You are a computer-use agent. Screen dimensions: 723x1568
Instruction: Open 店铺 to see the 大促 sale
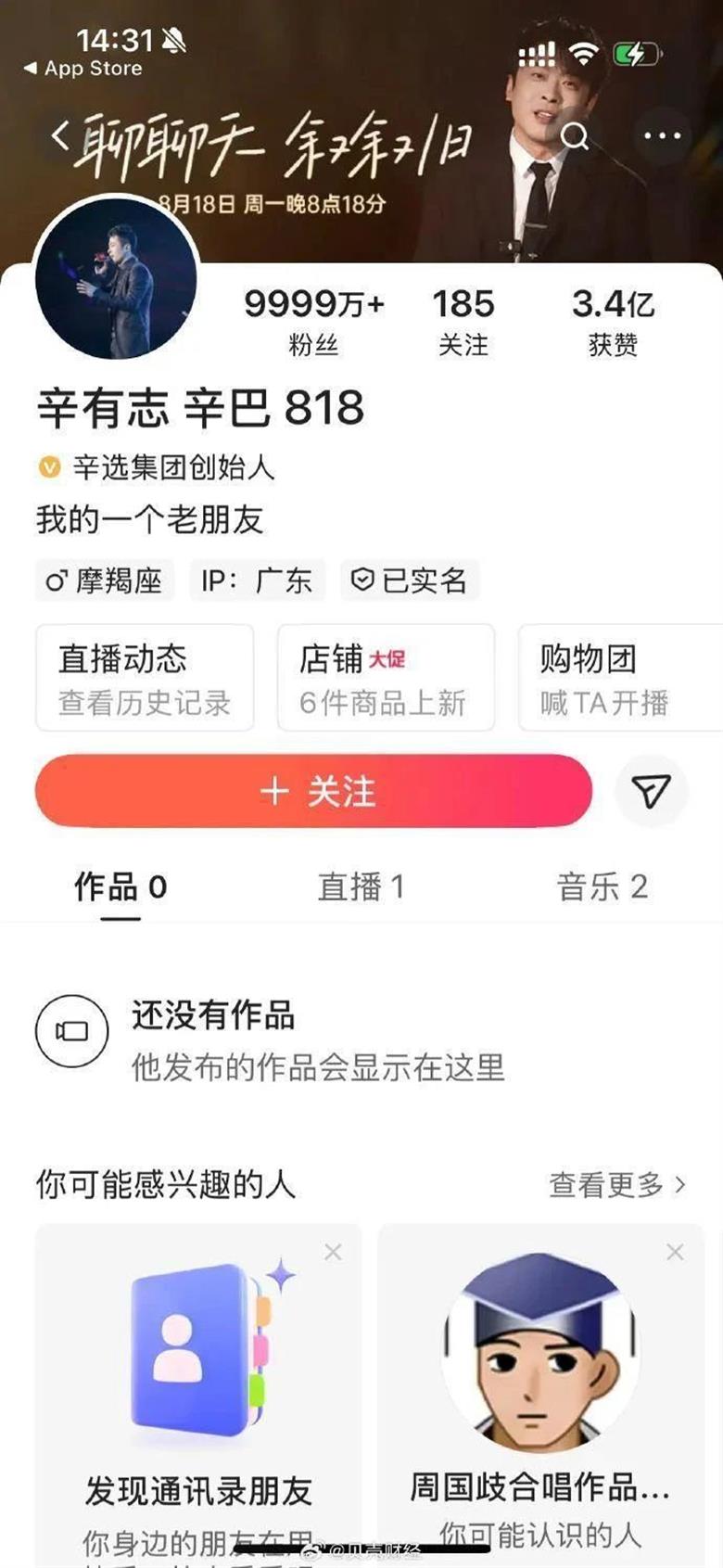coord(386,677)
